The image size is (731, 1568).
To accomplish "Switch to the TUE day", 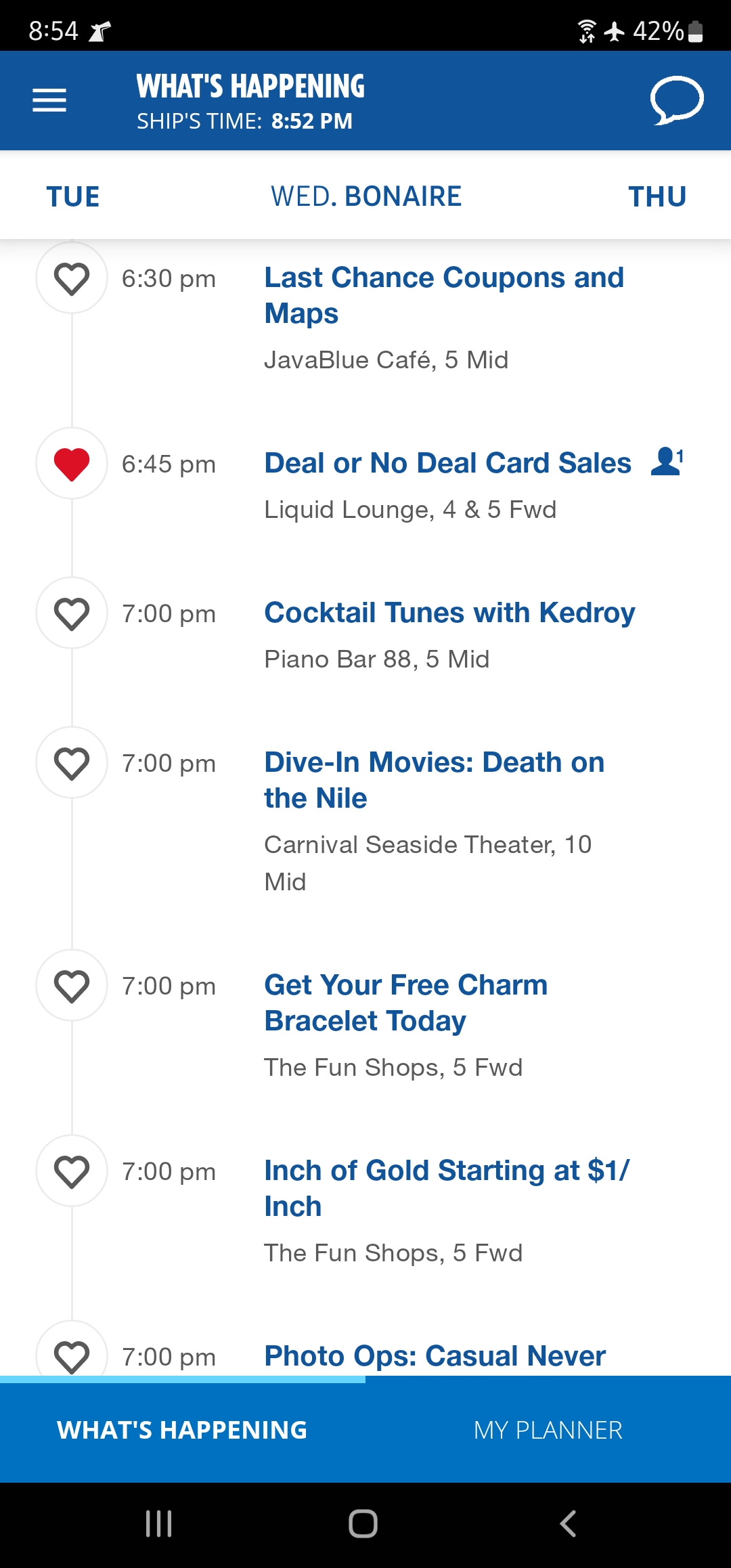I will pyautogui.click(x=73, y=197).
